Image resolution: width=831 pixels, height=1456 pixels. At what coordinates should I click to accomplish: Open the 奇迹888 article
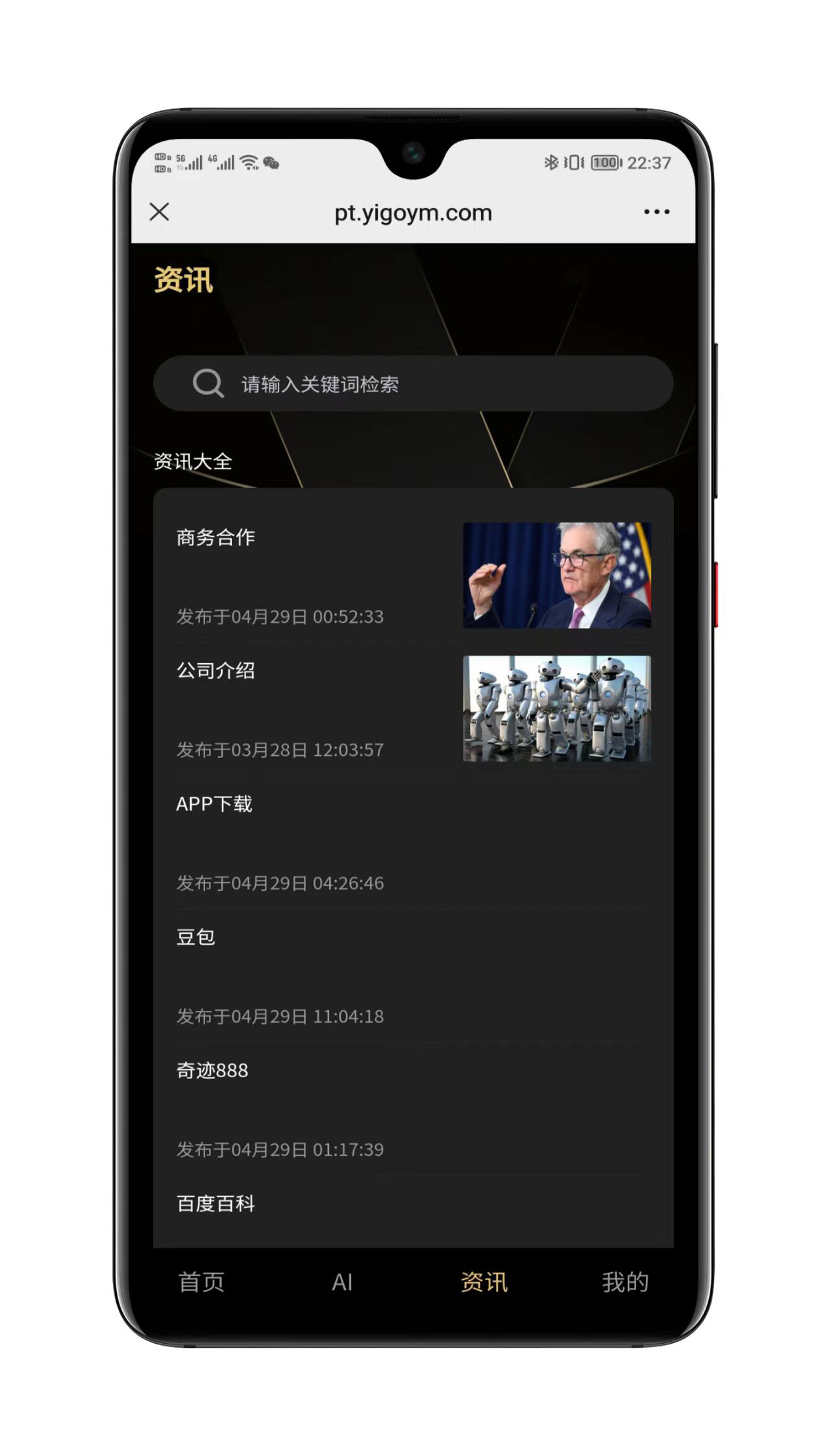(x=212, y=1071)
